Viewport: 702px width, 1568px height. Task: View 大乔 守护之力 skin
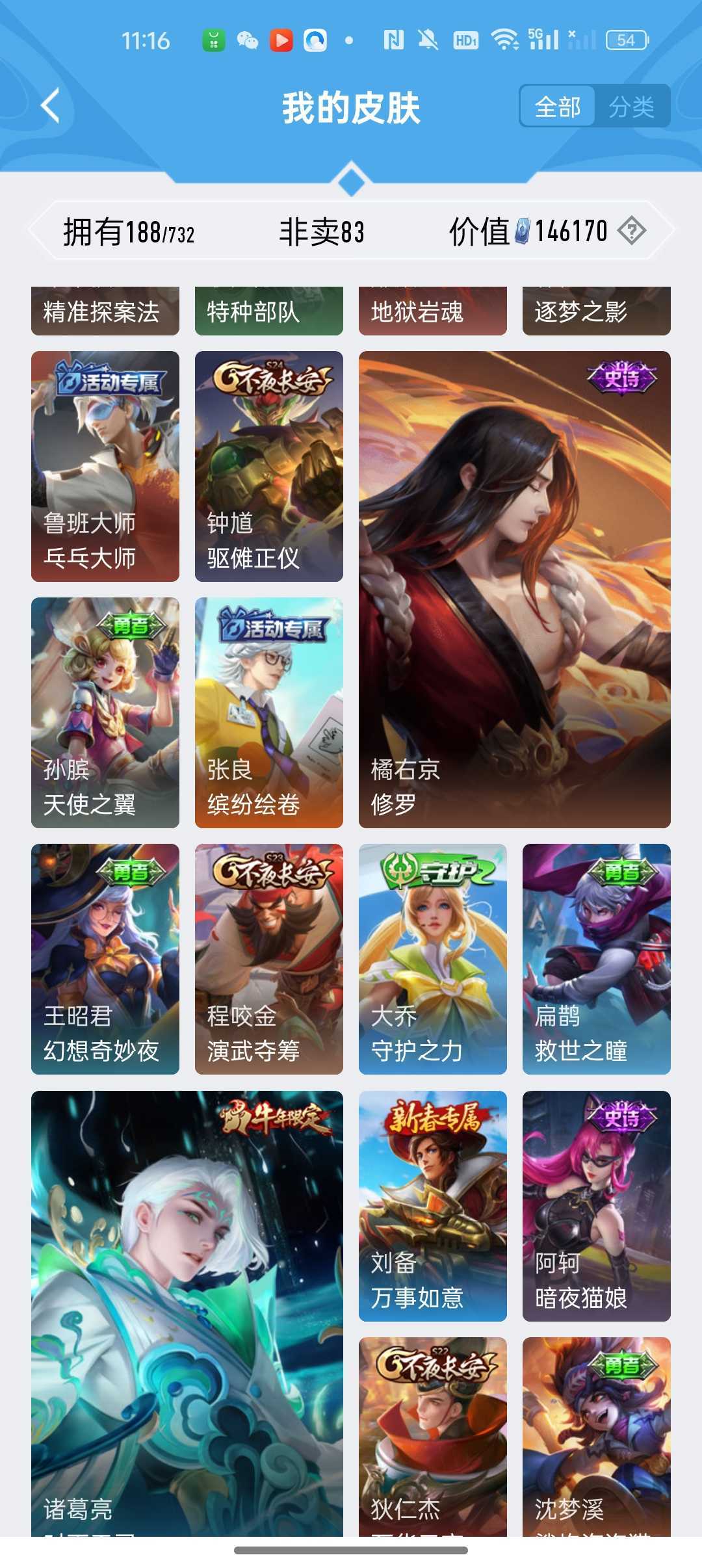433,959
